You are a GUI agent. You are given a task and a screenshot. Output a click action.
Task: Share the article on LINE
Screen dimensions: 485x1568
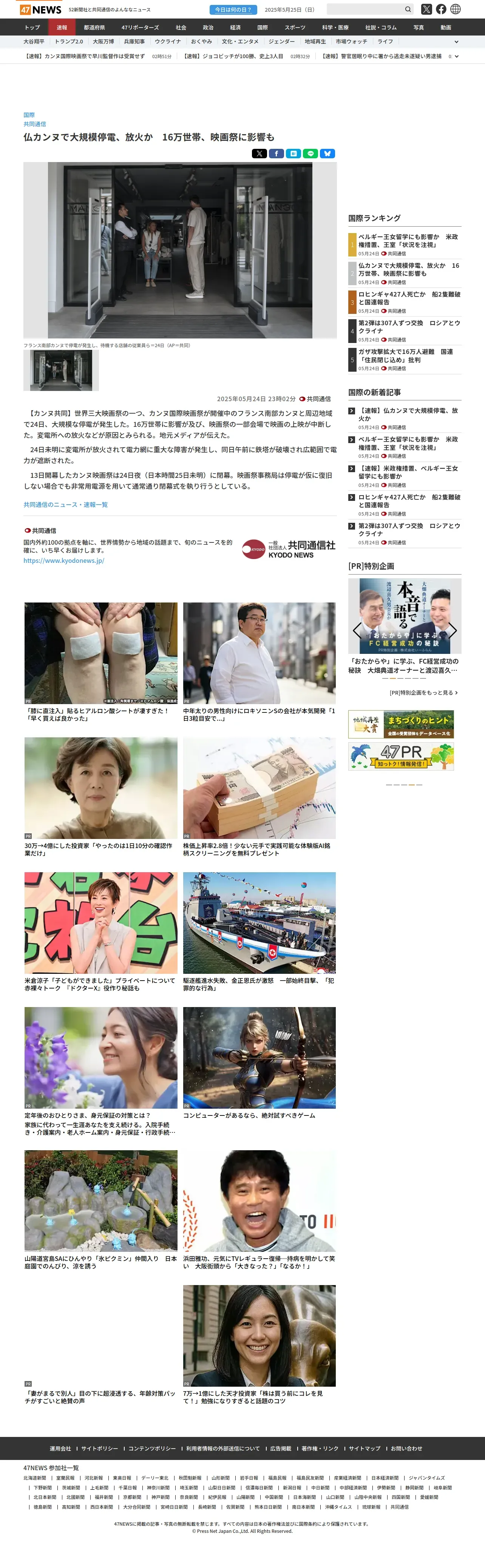[x=310, y=153]
